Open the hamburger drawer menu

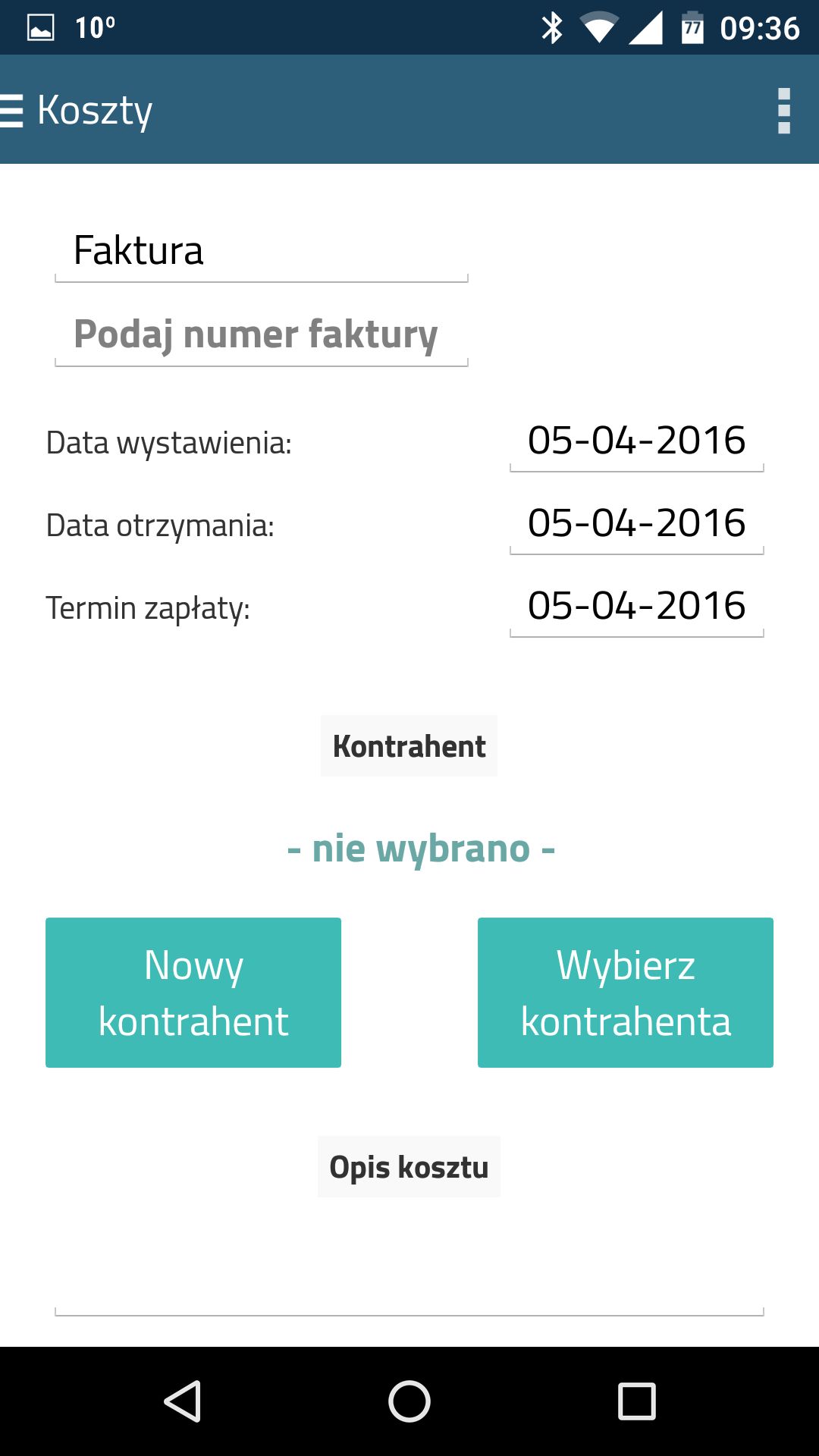pos(11,111)
